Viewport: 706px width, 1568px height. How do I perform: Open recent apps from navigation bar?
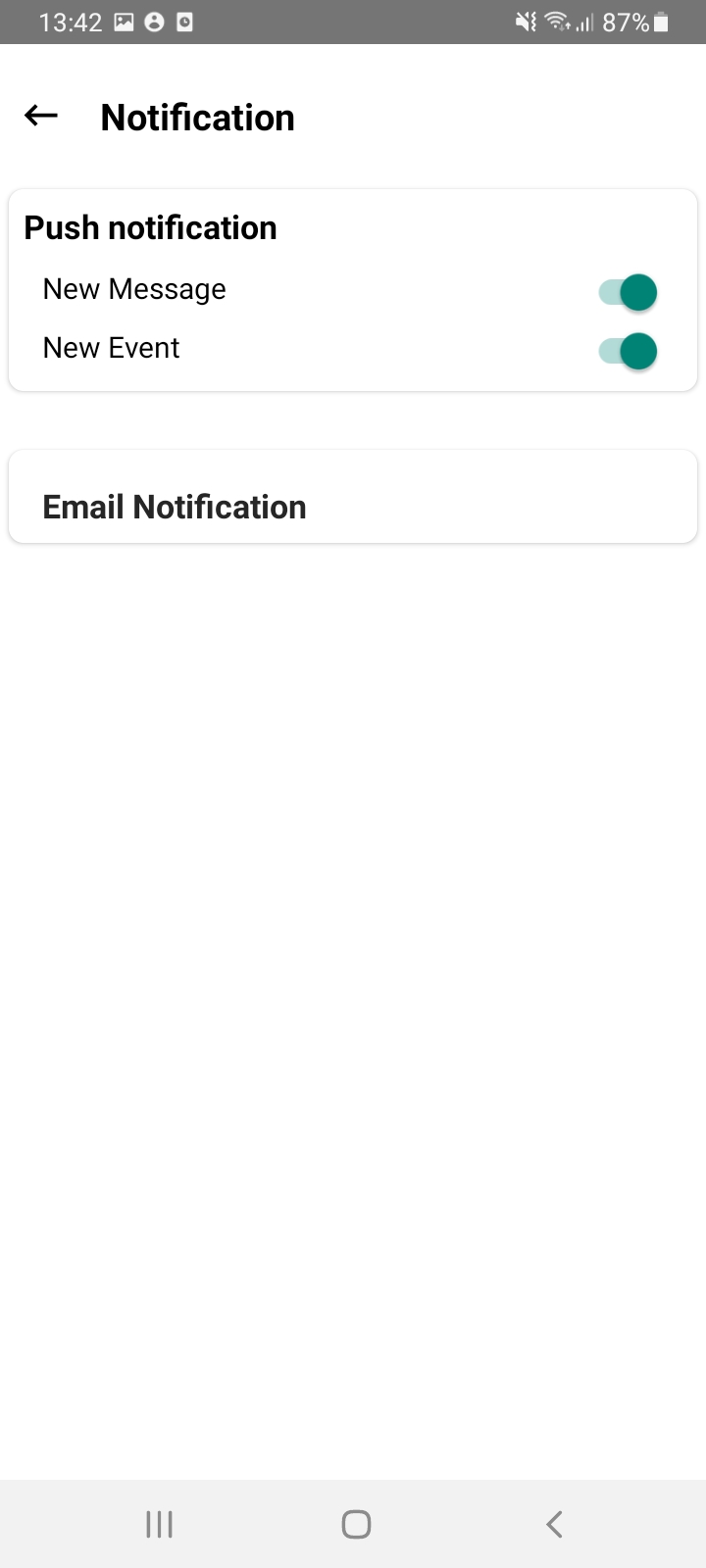[x=159, y=1524]
